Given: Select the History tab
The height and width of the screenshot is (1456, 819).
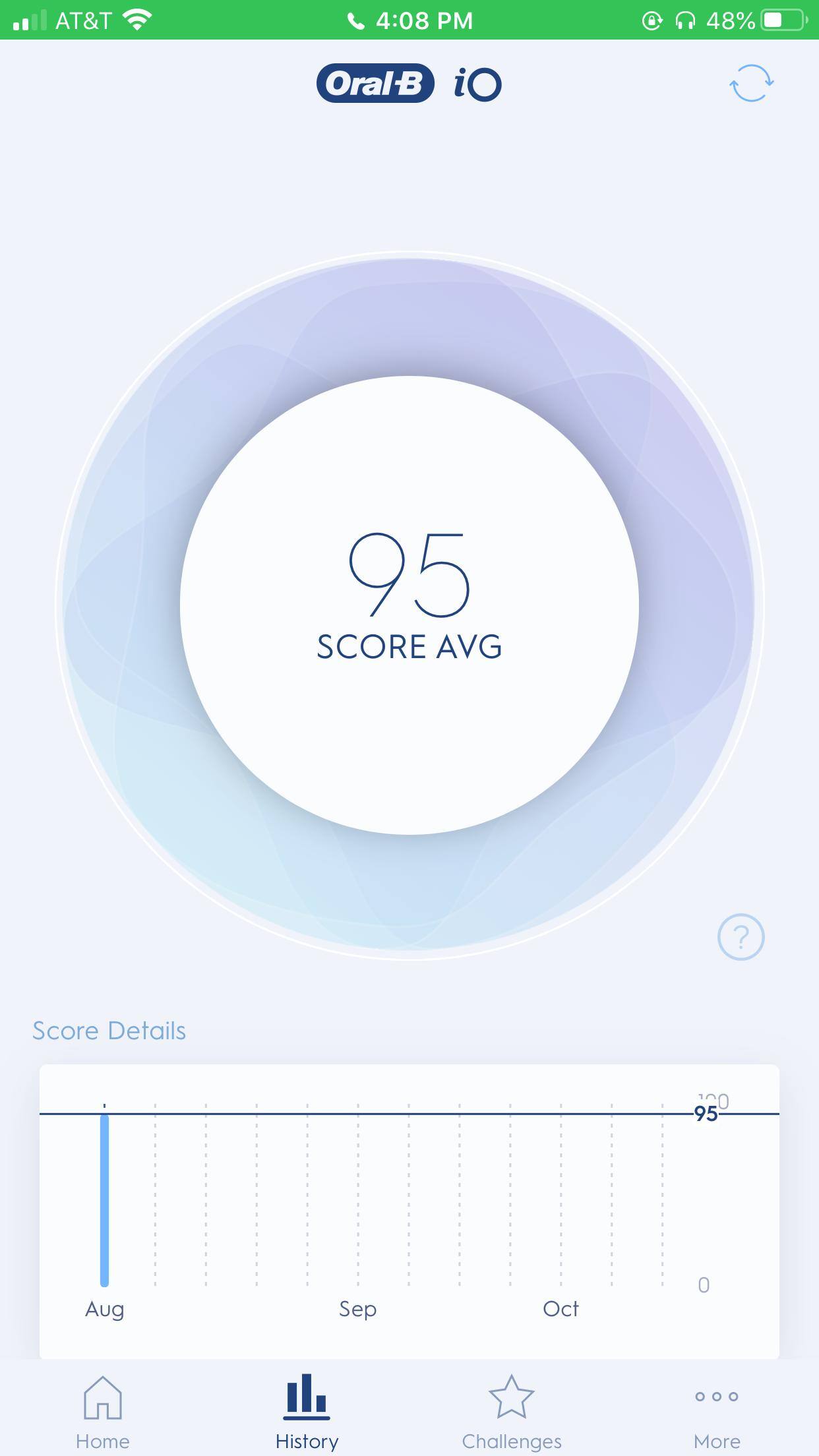Looking at the screenshot, I should (307, 1411).
